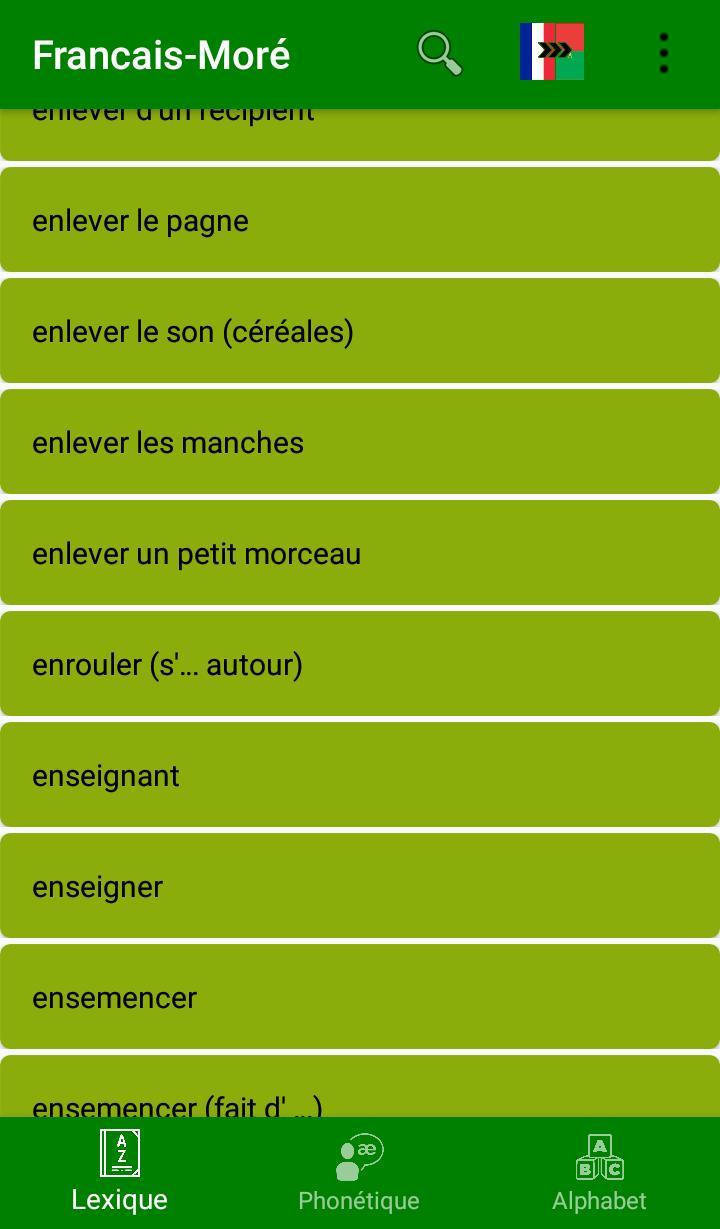Switch to the Phonétique section

(x=360, y=1170)
